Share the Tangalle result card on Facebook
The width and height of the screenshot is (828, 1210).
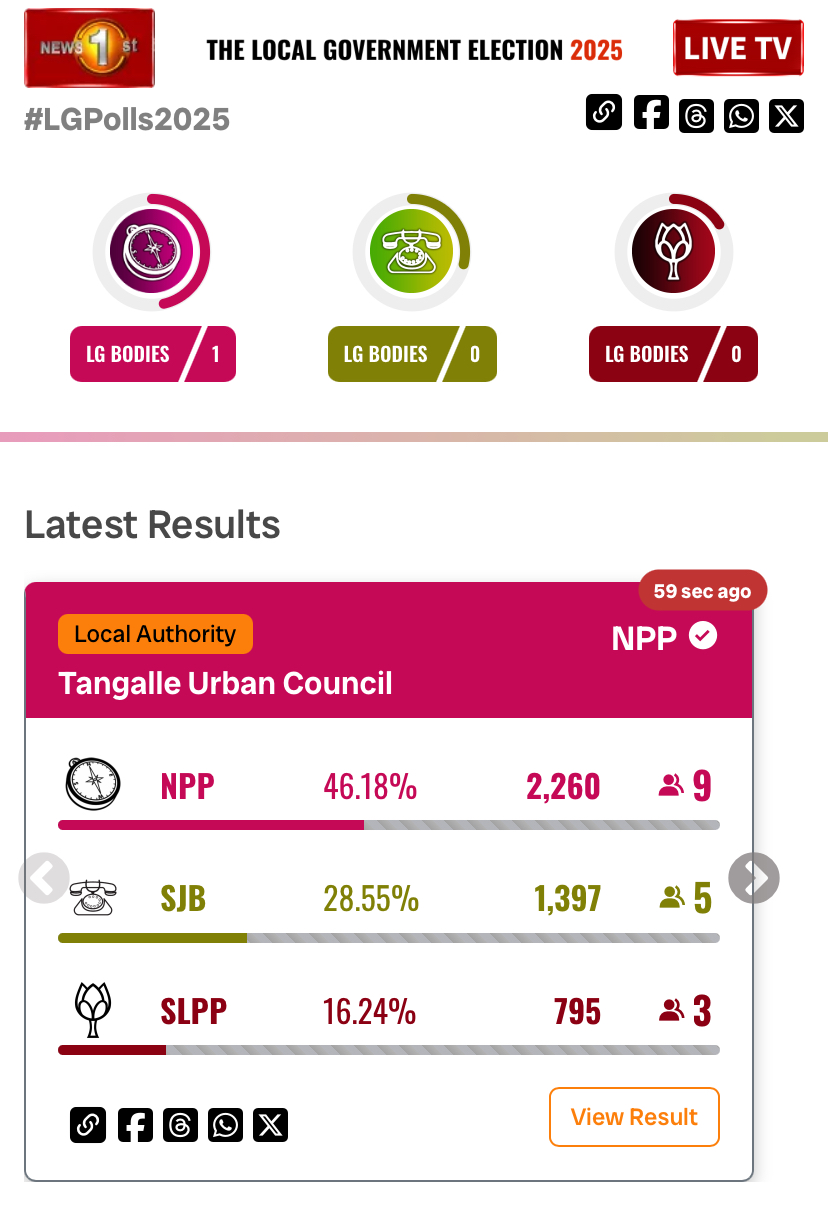click(135, 1125)
